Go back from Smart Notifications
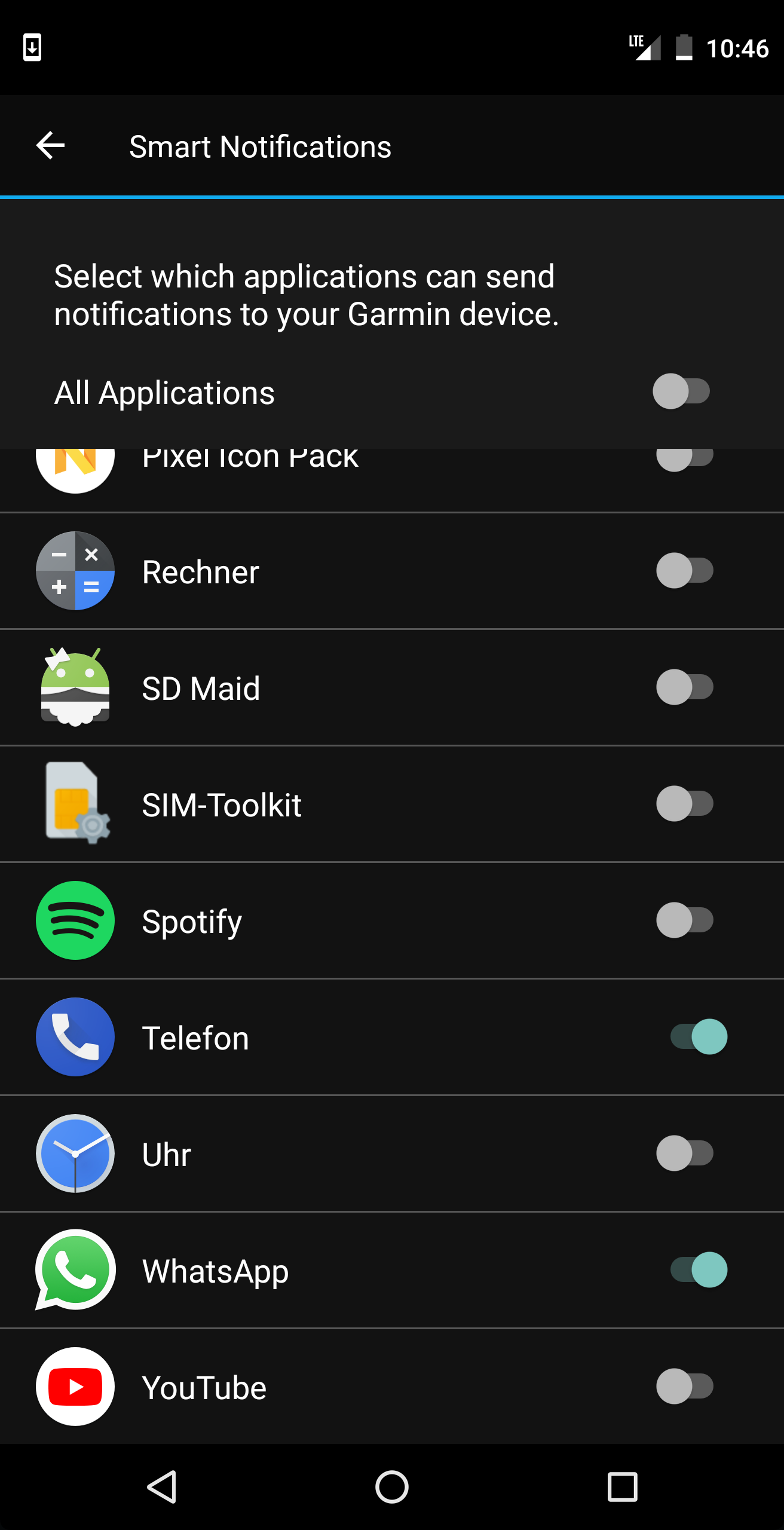The image size is (784, 1530). [x=51, y=146]
